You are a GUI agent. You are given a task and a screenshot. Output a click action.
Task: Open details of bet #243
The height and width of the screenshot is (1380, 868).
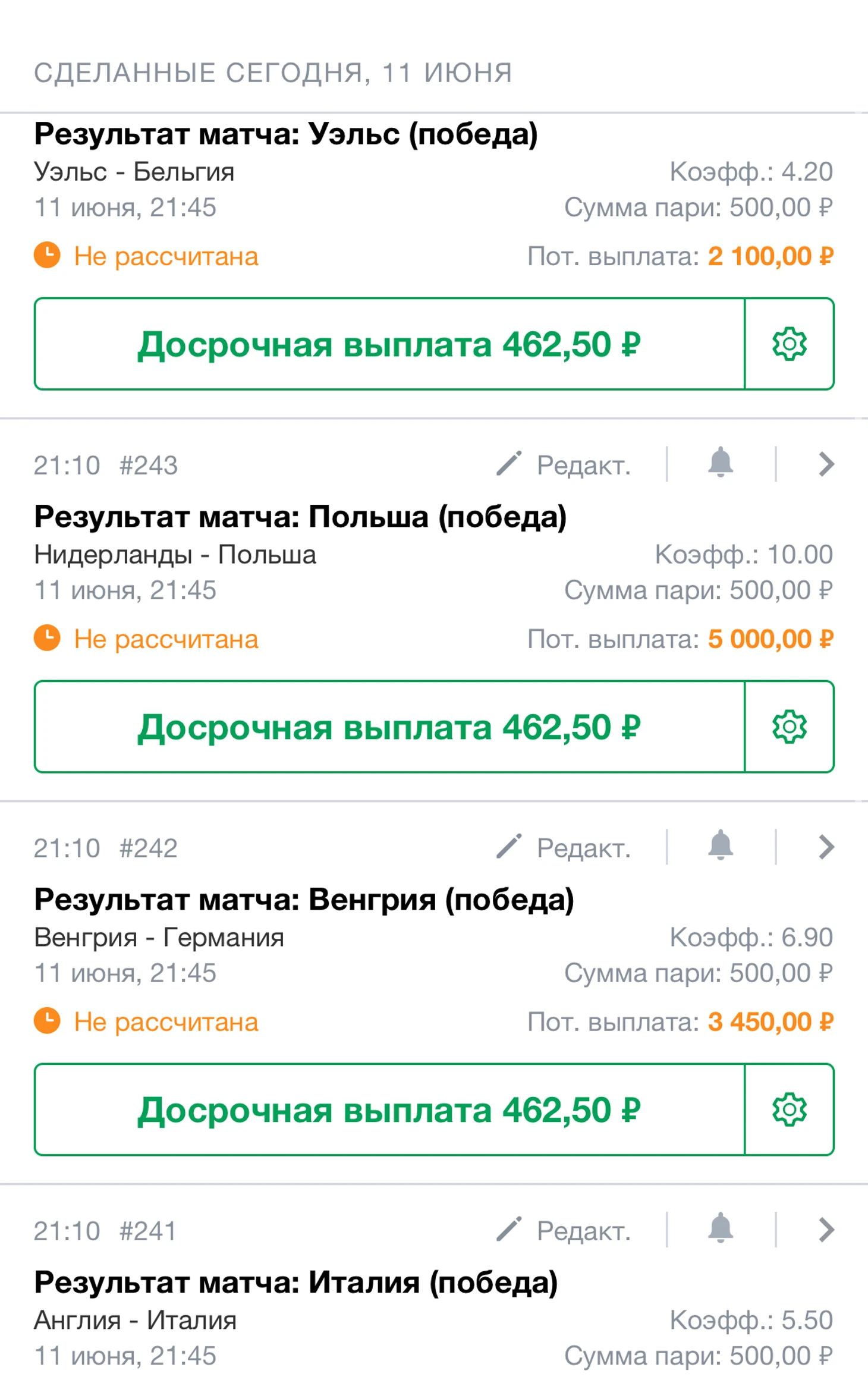(826, 464)
